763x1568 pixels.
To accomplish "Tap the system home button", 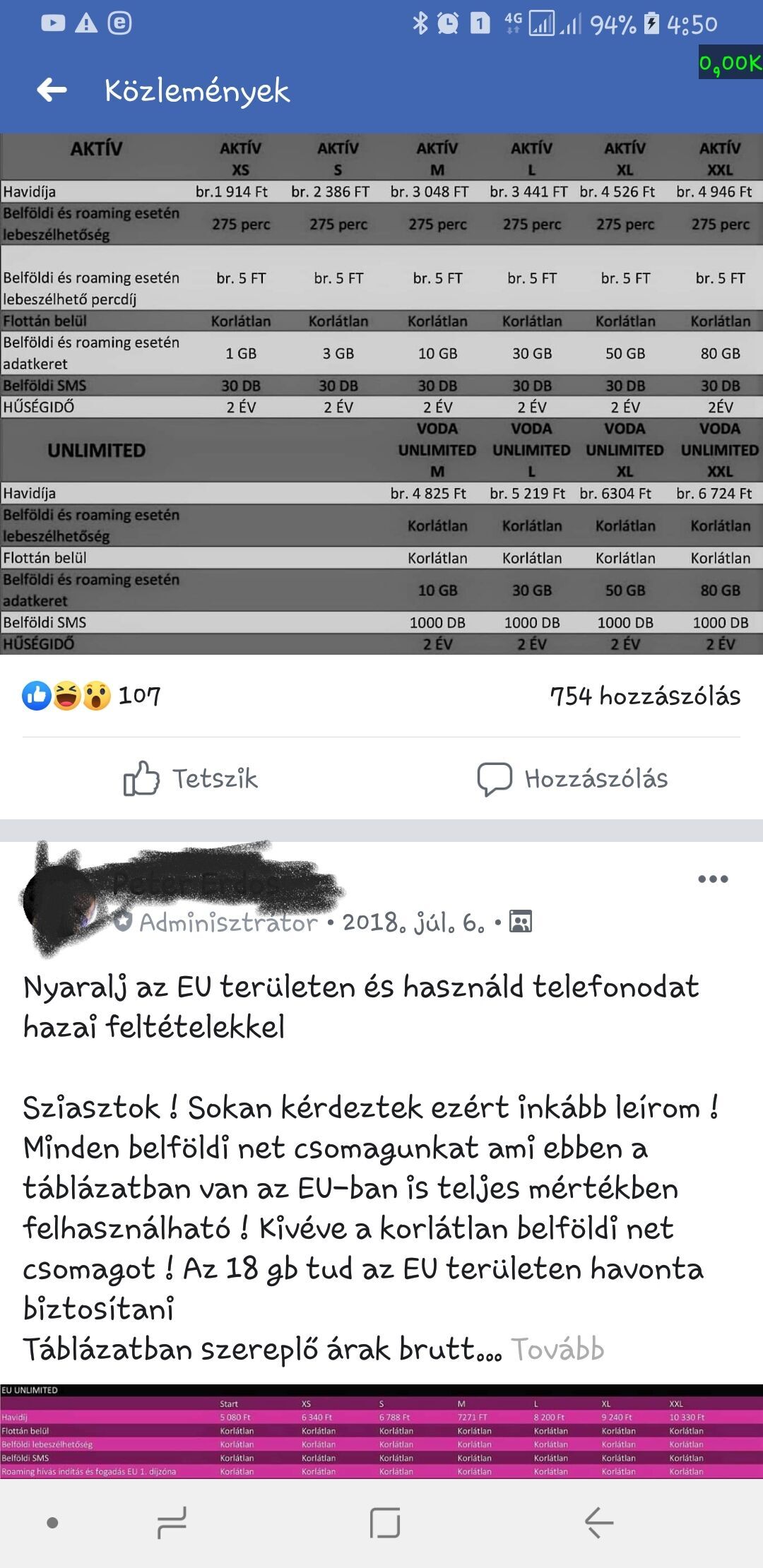I will (384, 1523).
